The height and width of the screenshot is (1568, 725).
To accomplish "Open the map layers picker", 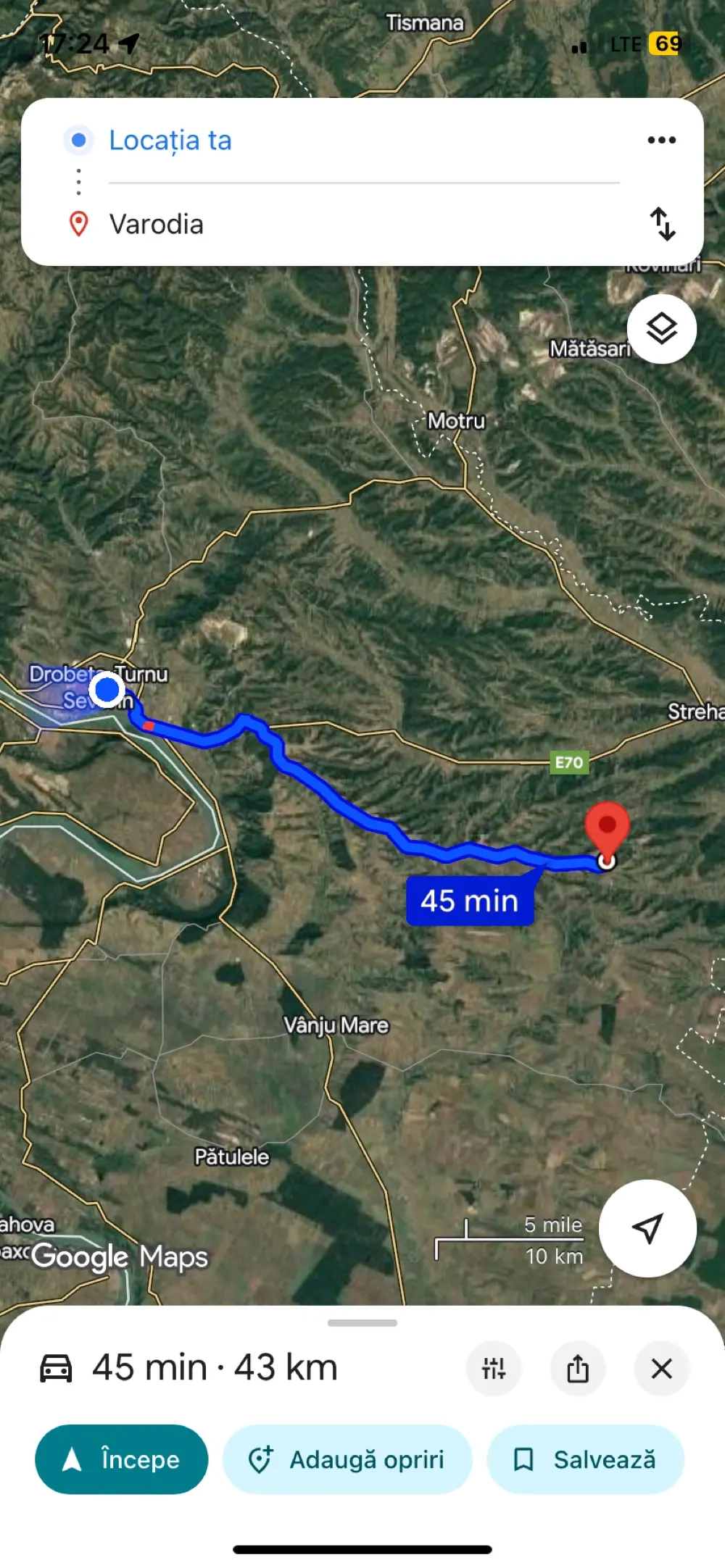I will pyautogui.click(x=660, y=329).
